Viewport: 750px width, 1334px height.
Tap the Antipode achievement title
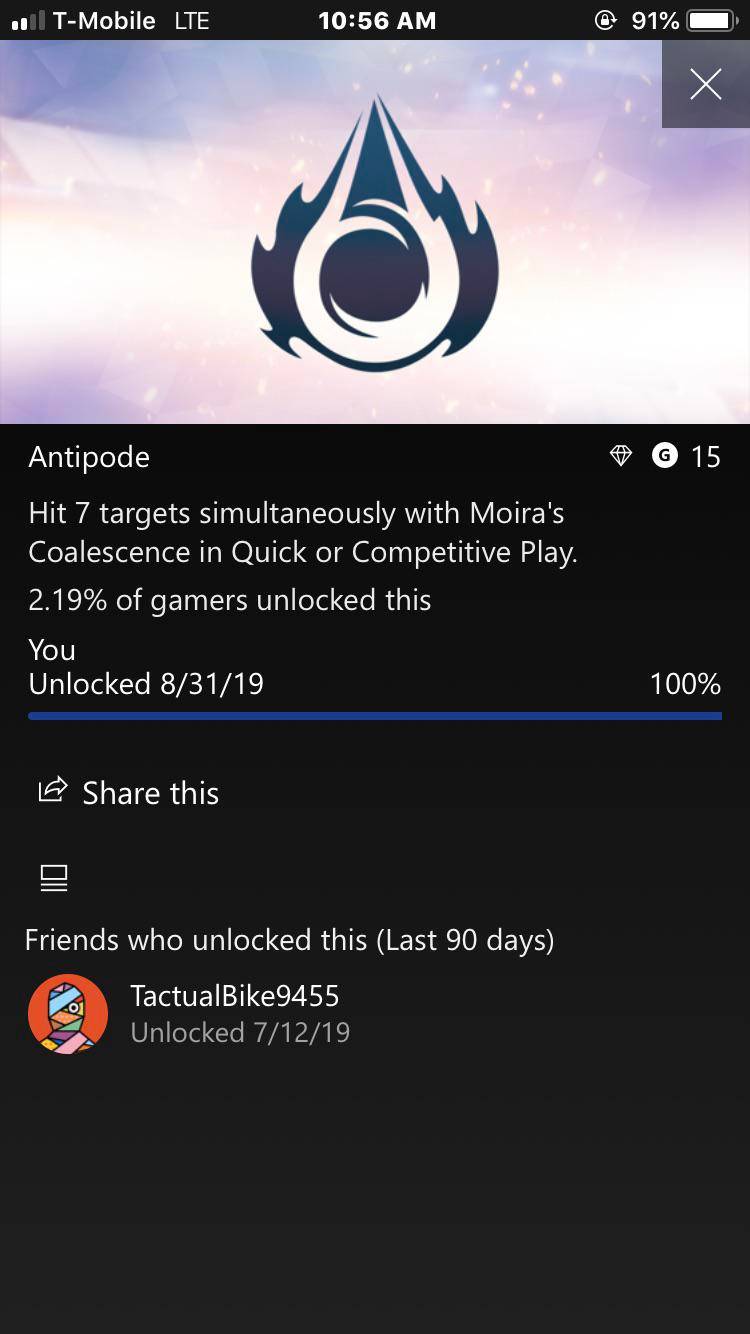[x=88, y=456]
